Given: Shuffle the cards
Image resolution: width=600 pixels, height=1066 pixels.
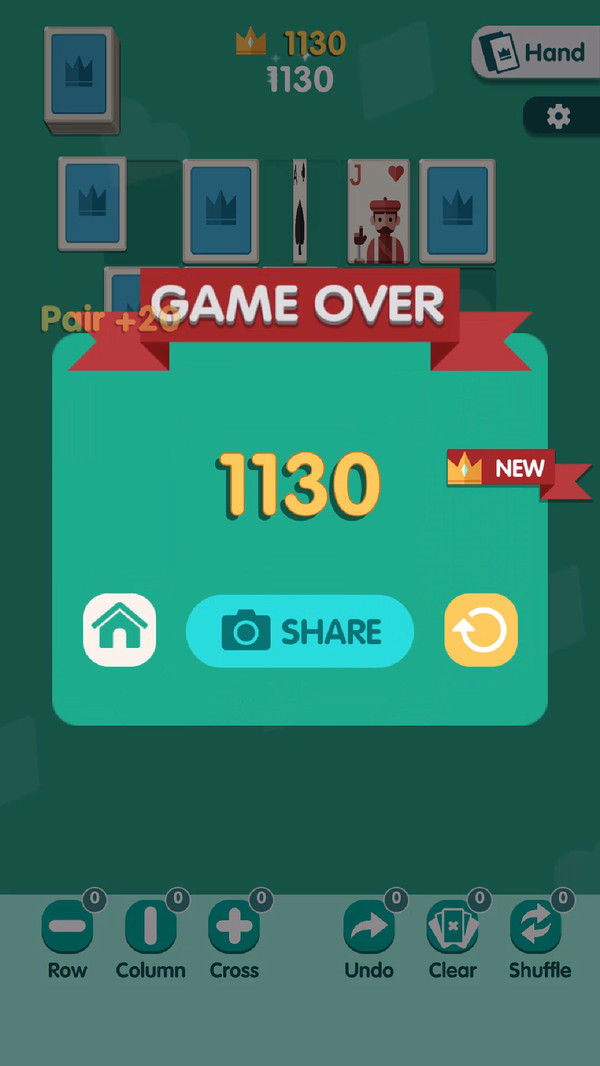Looking at the screenshot, I should [x=536, y=928].
